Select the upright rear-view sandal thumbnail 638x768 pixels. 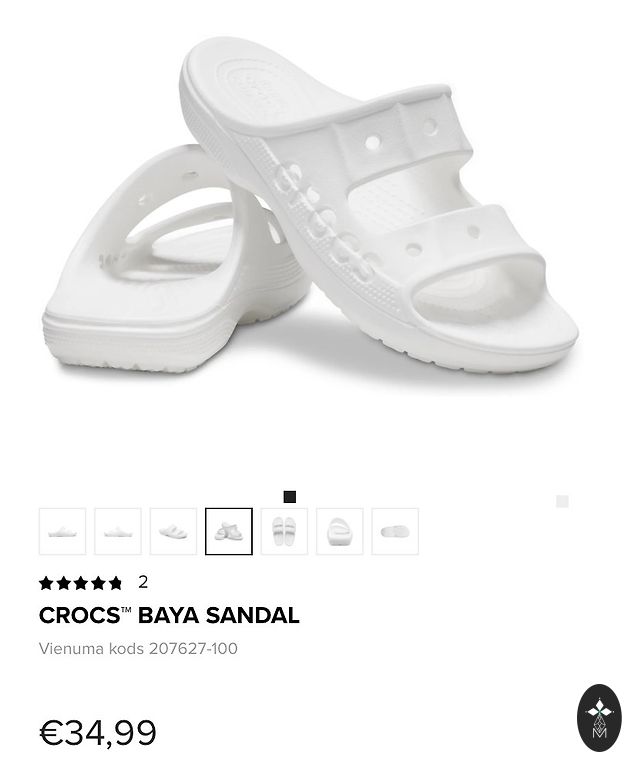point(340,531)
